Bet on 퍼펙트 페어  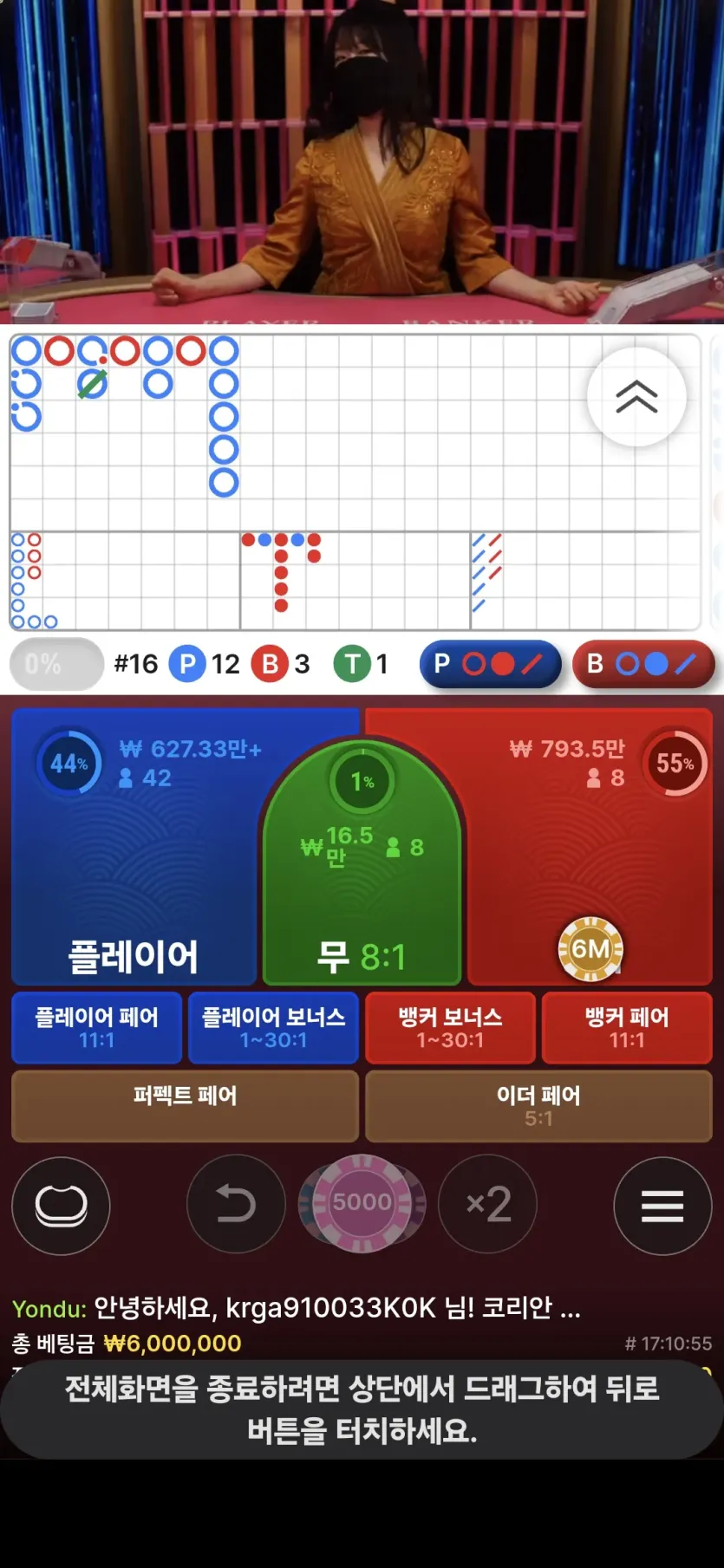(185, 1105)
